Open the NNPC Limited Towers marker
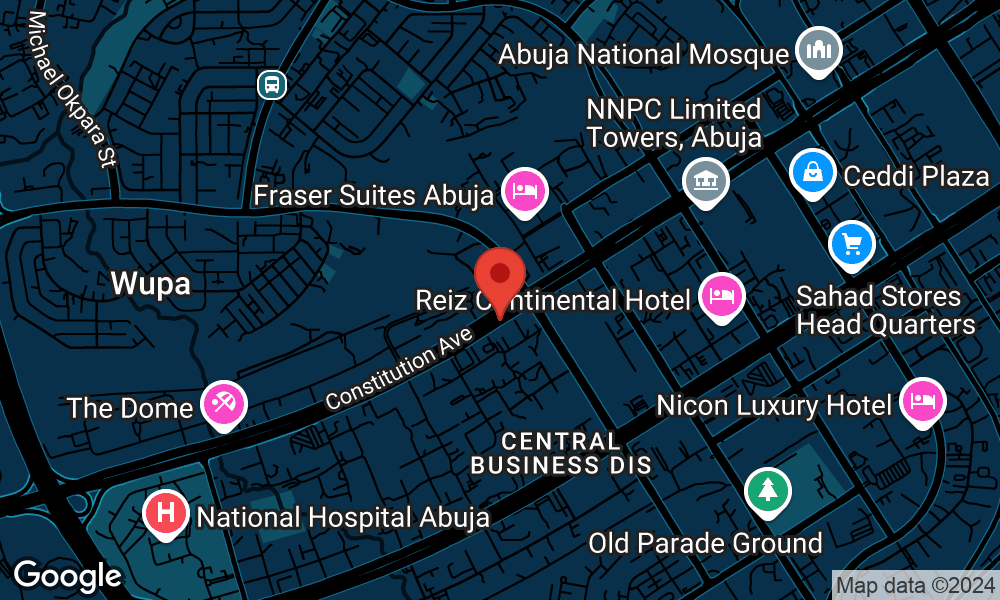 [706, 181]
